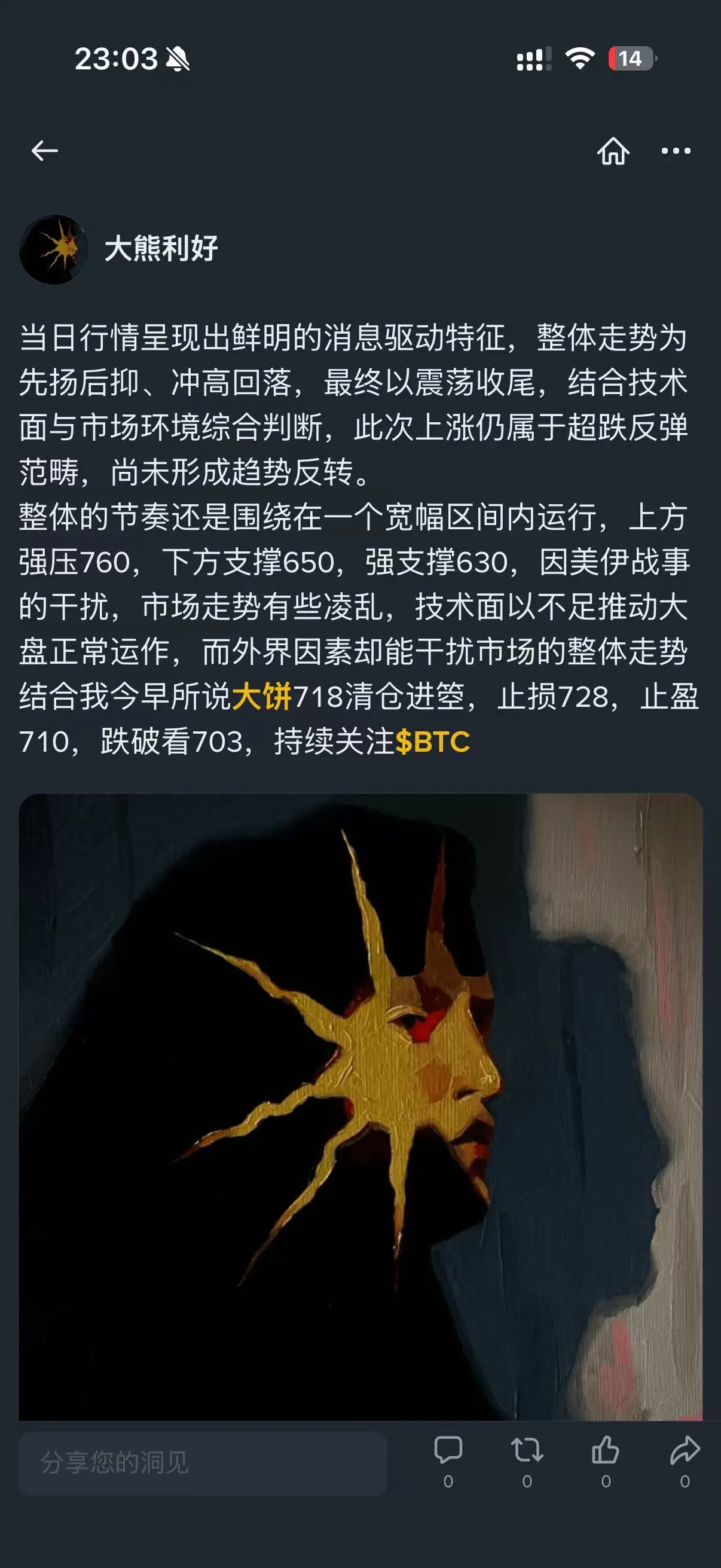The width and height of the screenshot is (721, 1568).
Task: Tap the muted notification bell in status bar
Action: tap(178, 58)
